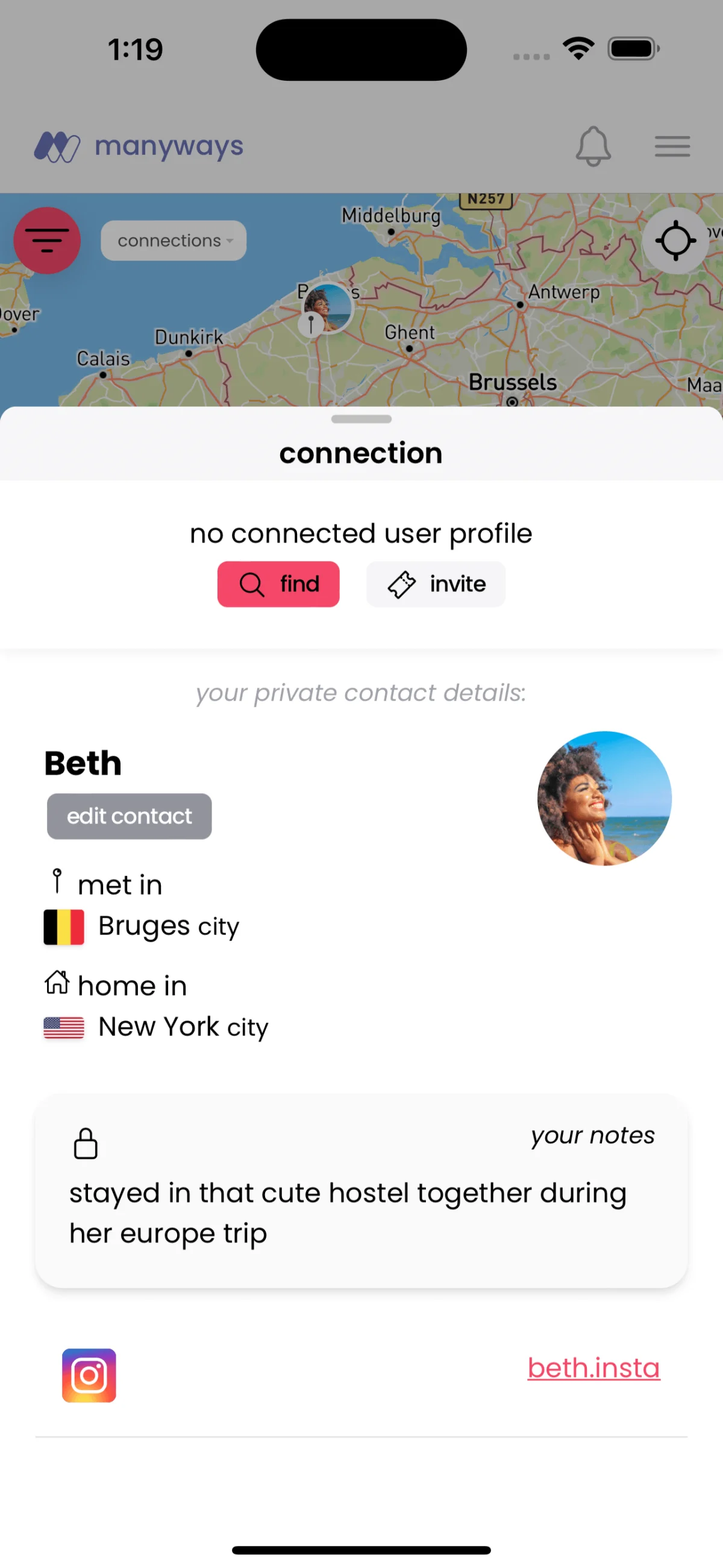Invite Beth to connect
Image resolution: width=723 pixels, height=1568 pixels.
(x=436, y=584)
